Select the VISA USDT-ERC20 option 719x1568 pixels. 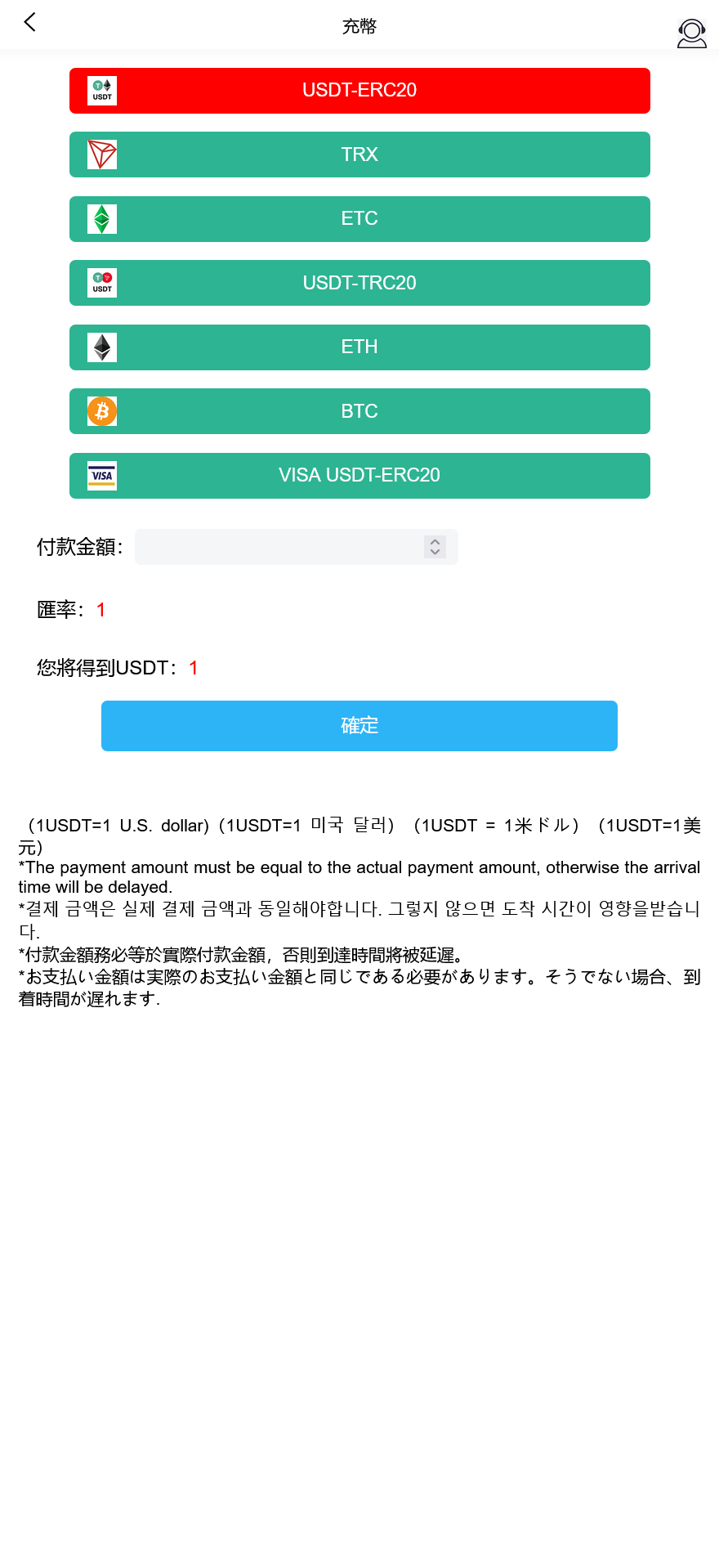(x=359, y=475)
